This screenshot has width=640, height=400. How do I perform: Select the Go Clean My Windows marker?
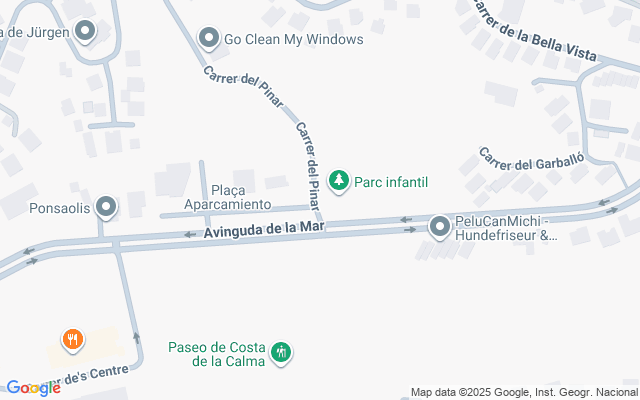tap(209, 38)
